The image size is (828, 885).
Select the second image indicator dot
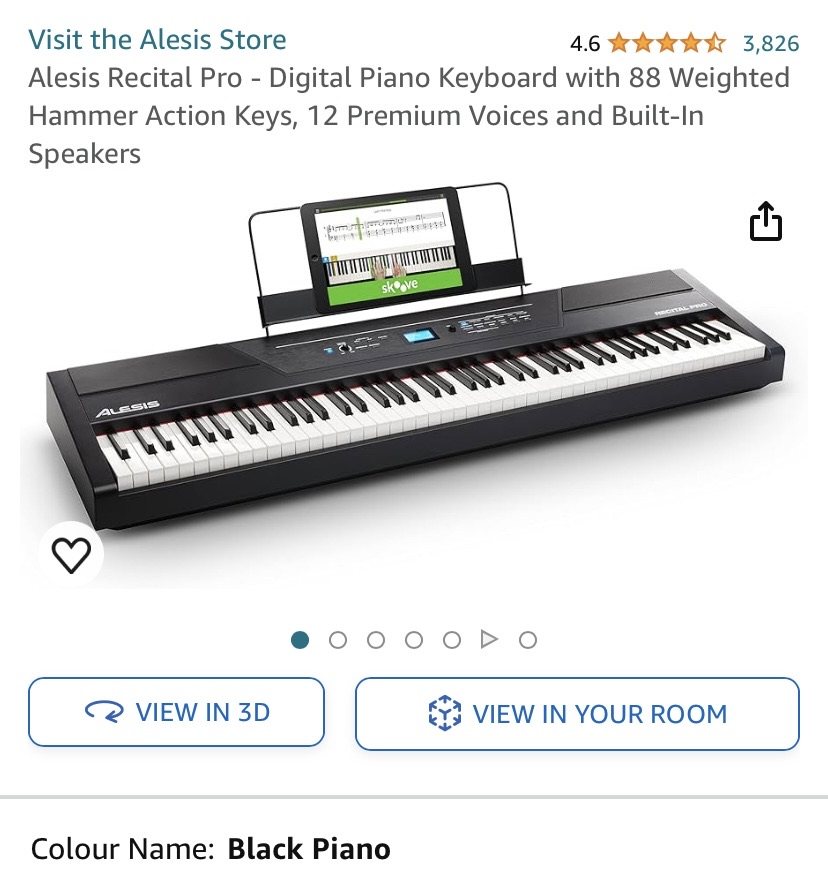coord(338,639)
